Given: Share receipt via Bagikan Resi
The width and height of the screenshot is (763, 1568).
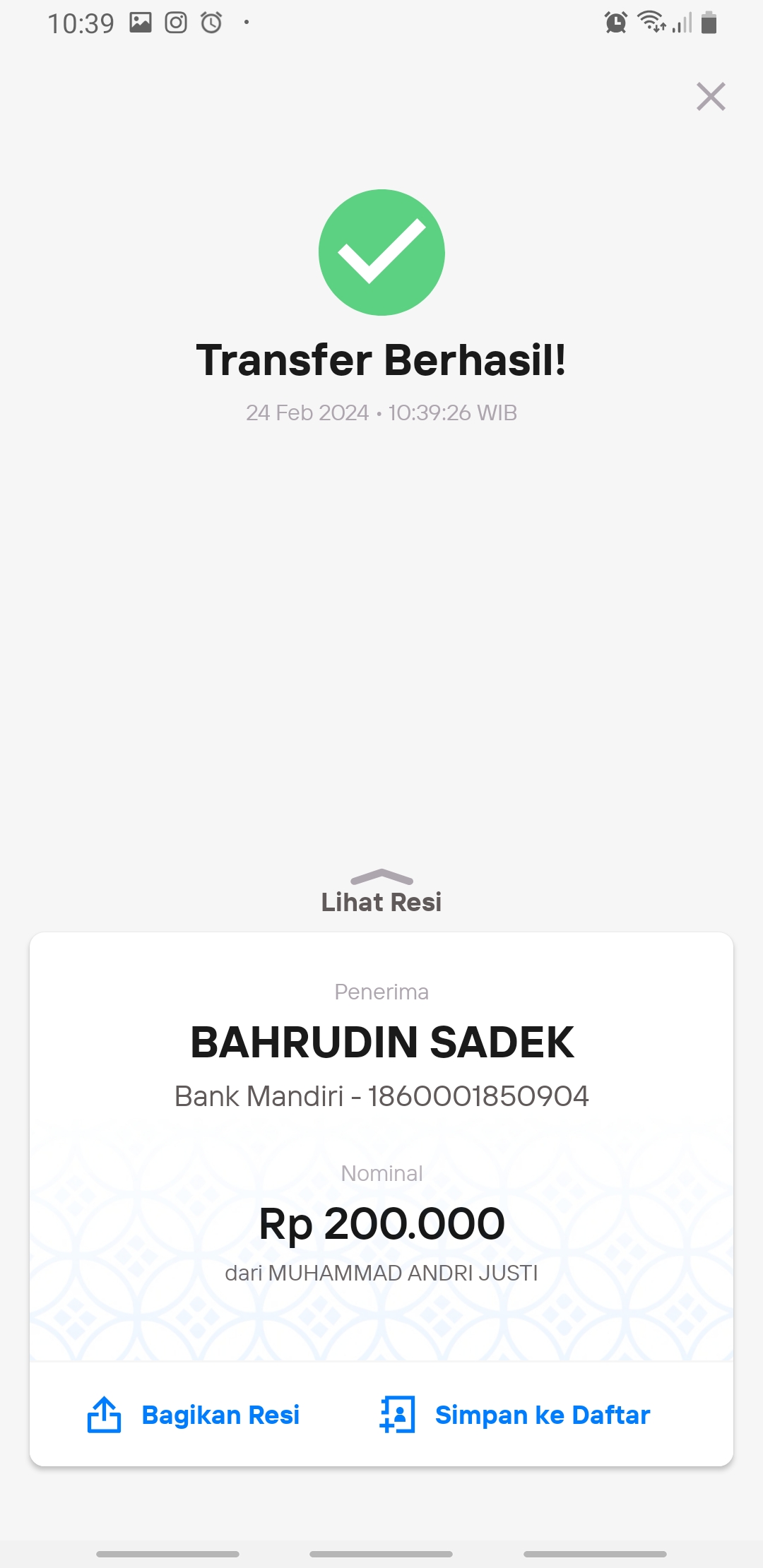Looking at the screenshot, I should [194, 1415].
